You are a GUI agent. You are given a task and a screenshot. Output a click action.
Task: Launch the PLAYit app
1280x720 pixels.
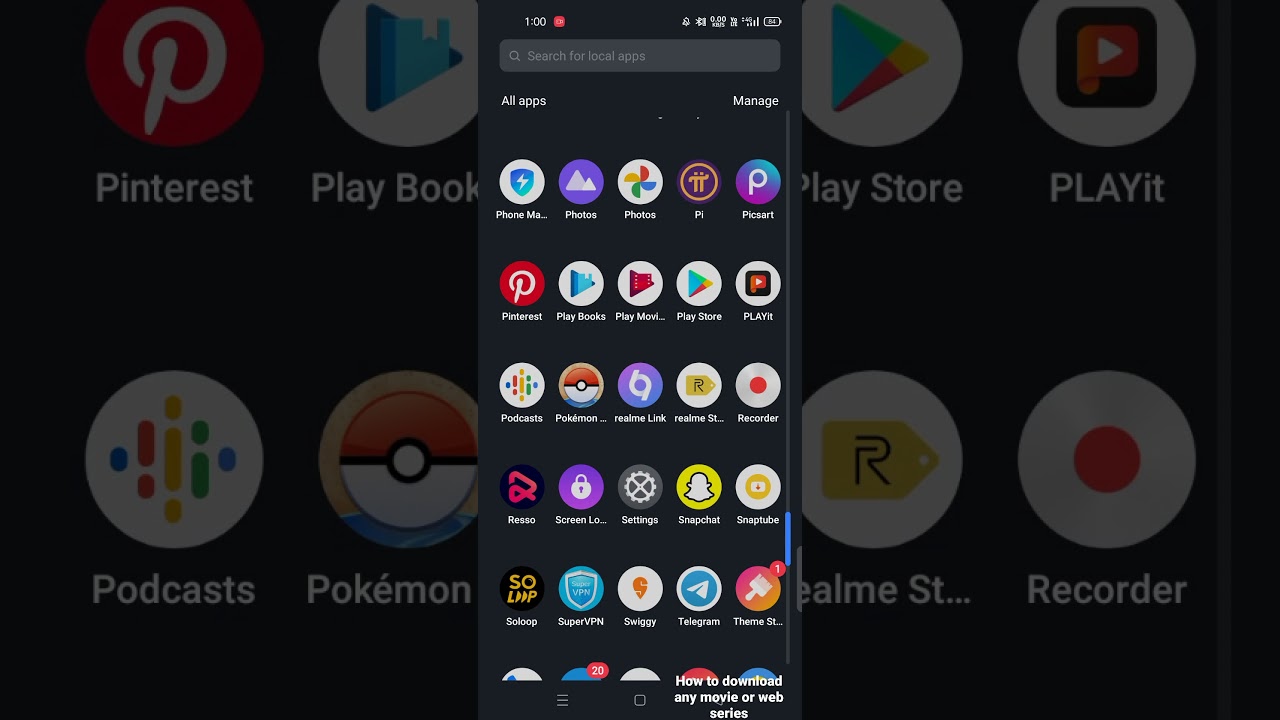coord(758,285)
